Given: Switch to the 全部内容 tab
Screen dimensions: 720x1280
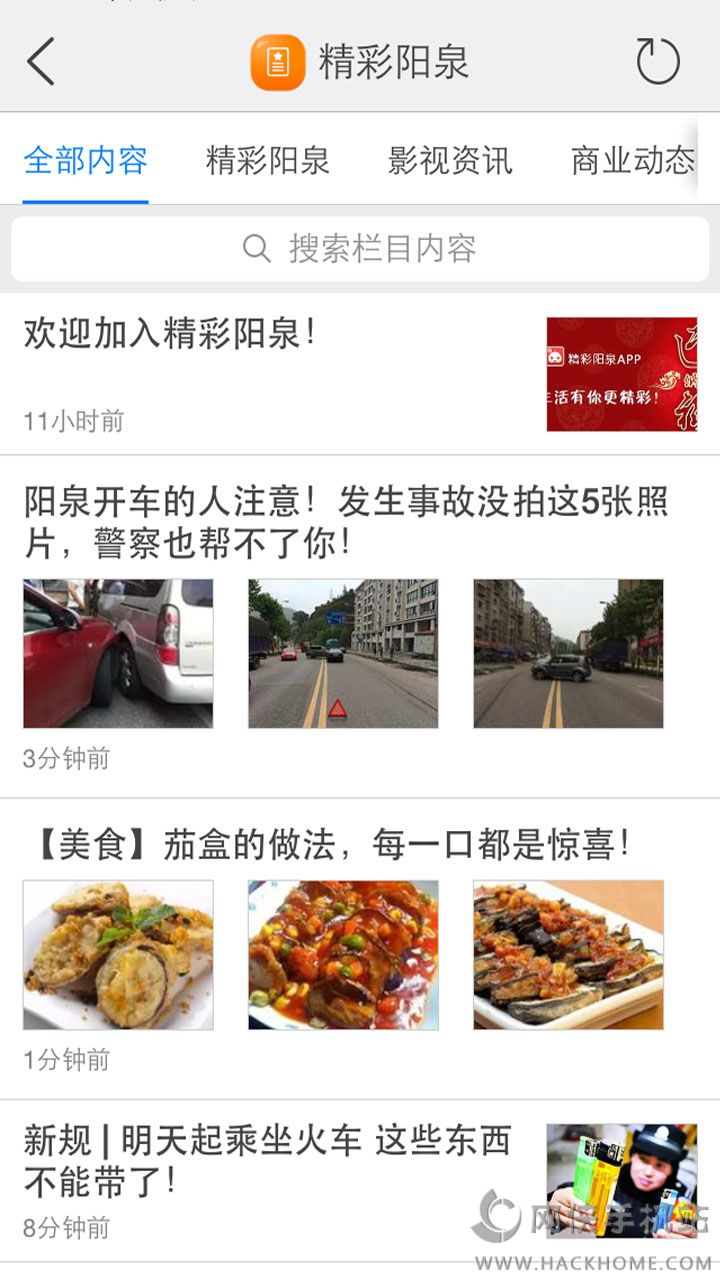Looking at the screenshot, I should pos(86,161).
